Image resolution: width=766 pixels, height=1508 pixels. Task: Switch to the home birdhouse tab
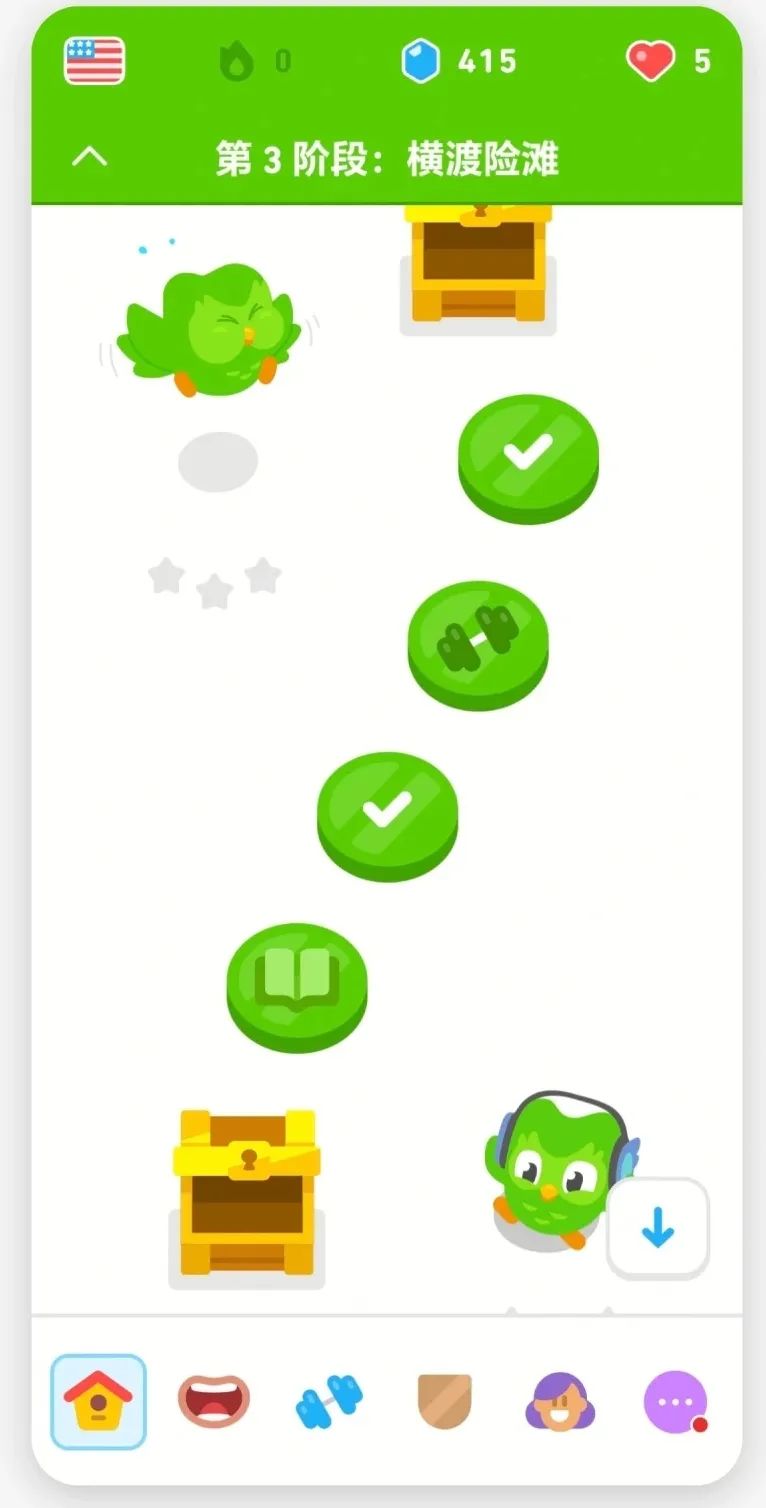(98, 1401)
